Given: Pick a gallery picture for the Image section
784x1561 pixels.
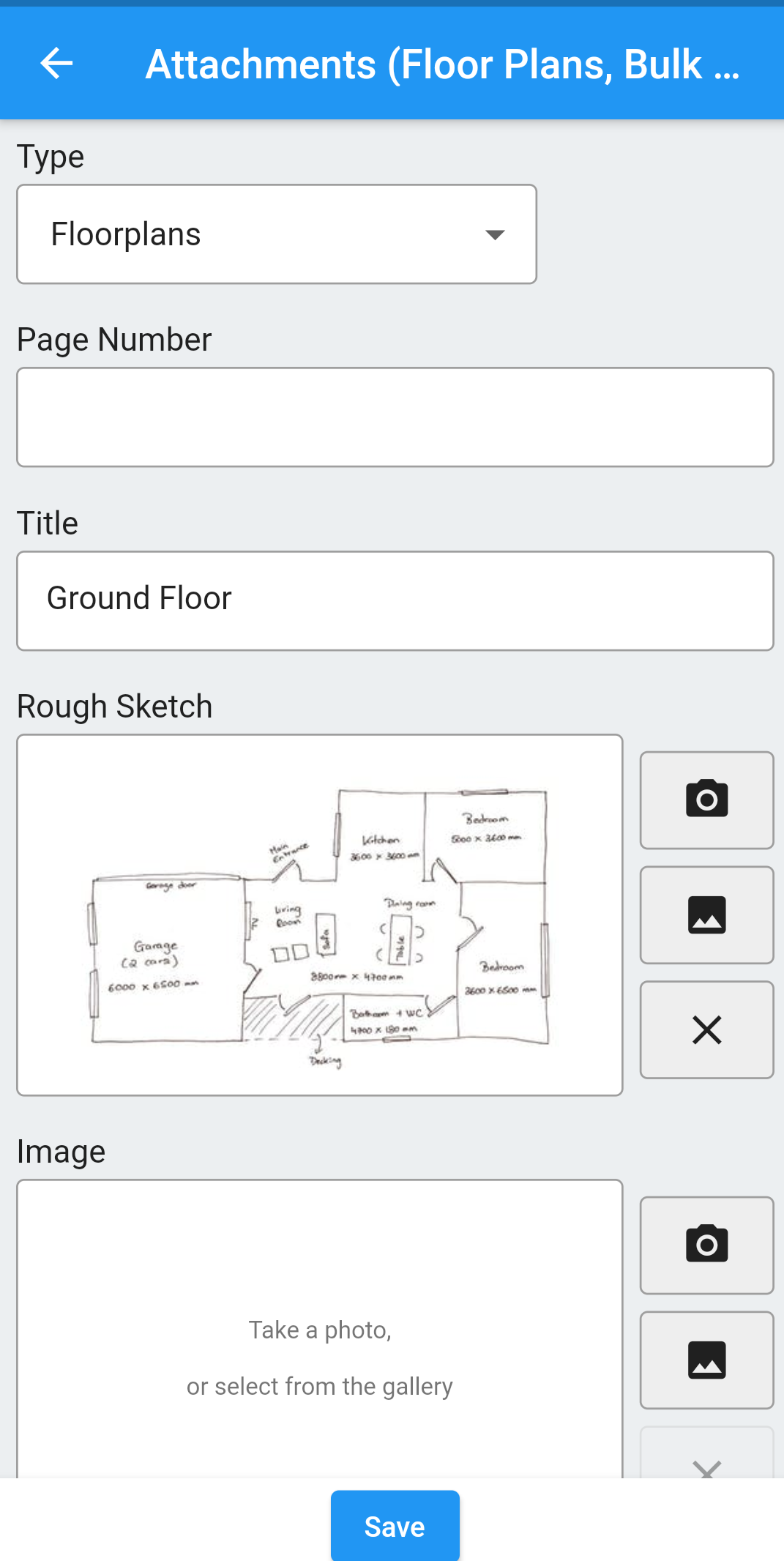Looking at the screenshot, I should pos(706,1360).
